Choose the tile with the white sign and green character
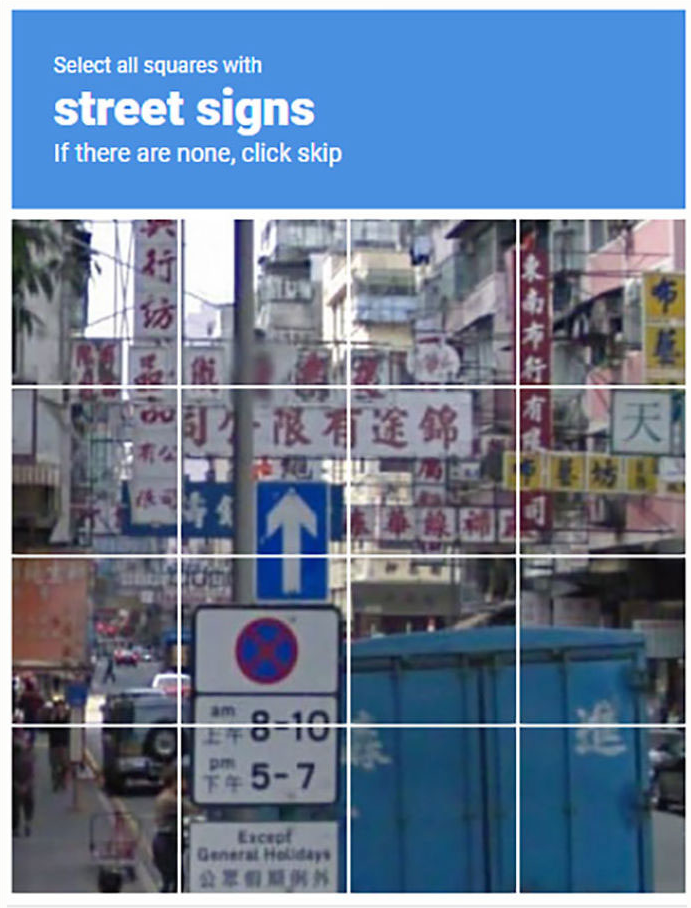 [602, 472]
